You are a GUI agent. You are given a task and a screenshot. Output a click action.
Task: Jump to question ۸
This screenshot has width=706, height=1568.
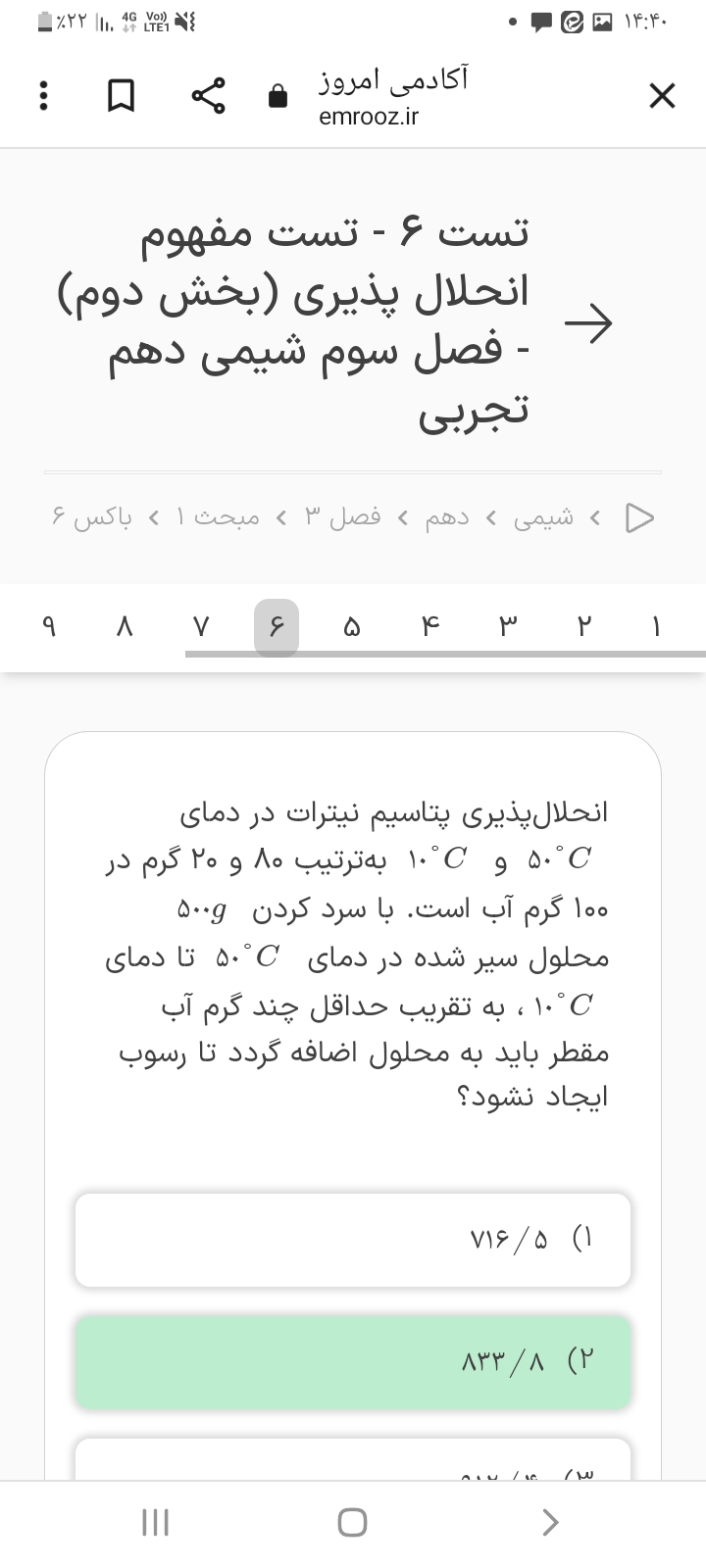coord(125,627)
